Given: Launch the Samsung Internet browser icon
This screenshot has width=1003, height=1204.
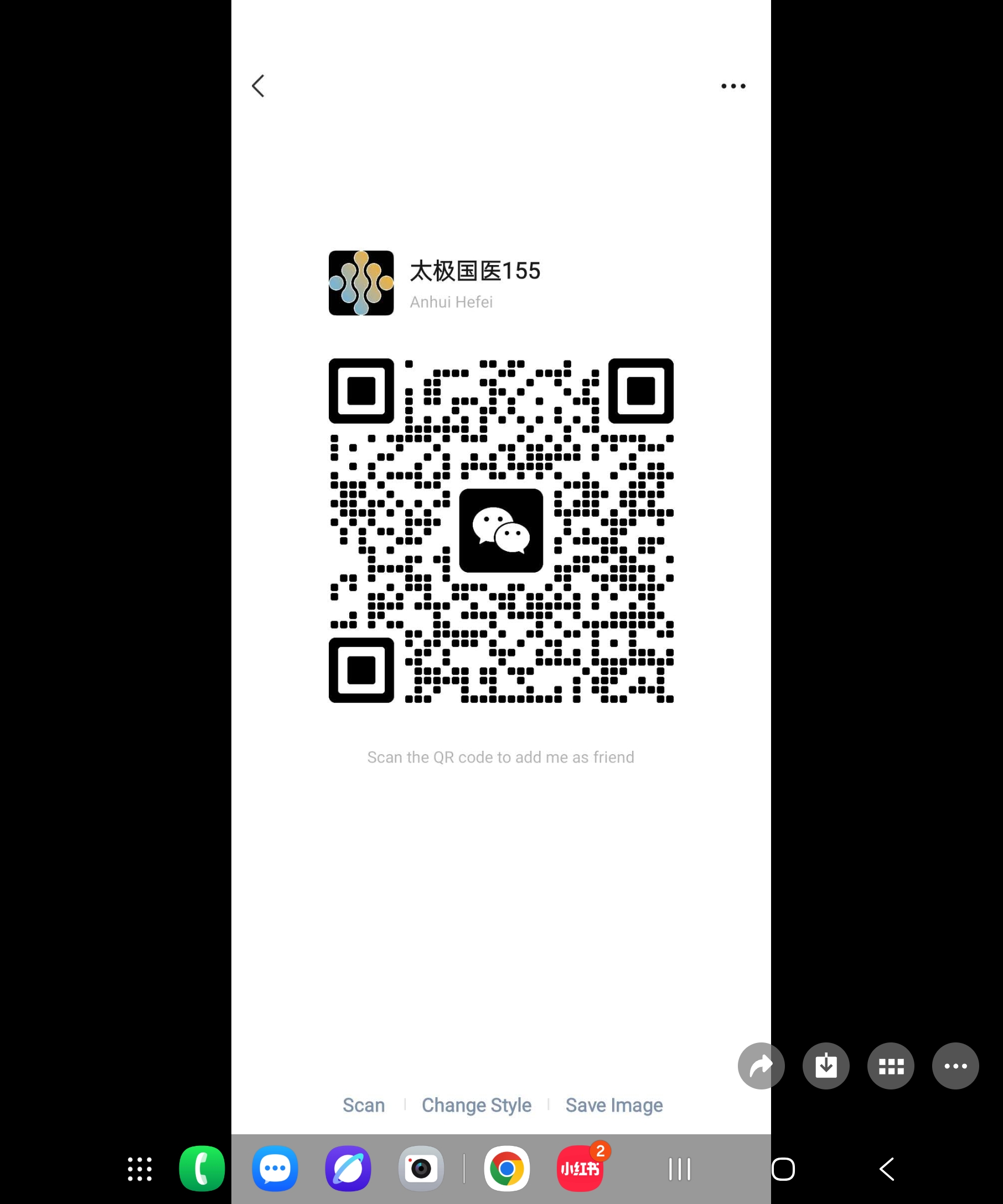Looking at the screenshot, I should pyautogui.click(x=348, y=1169).
